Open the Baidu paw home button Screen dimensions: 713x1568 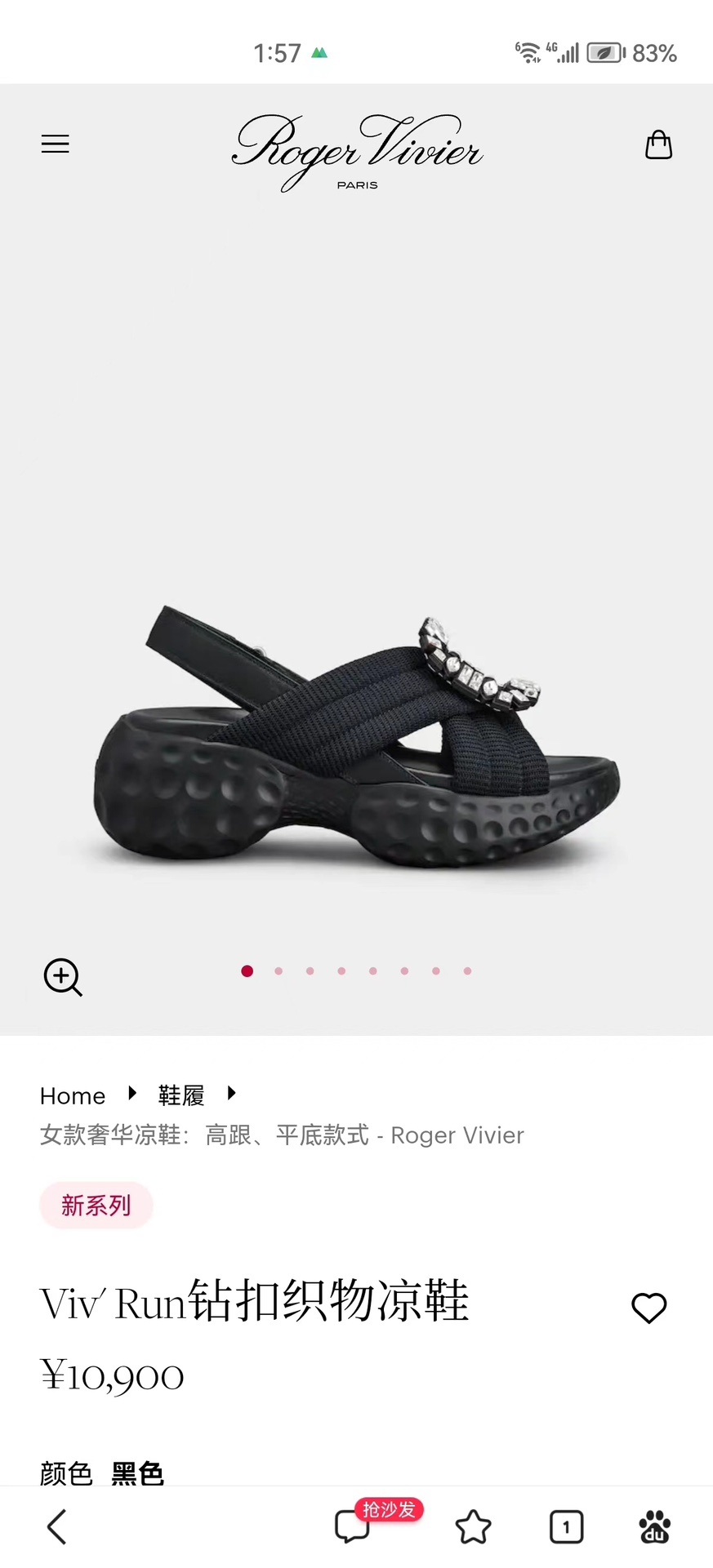point(655,1526)
